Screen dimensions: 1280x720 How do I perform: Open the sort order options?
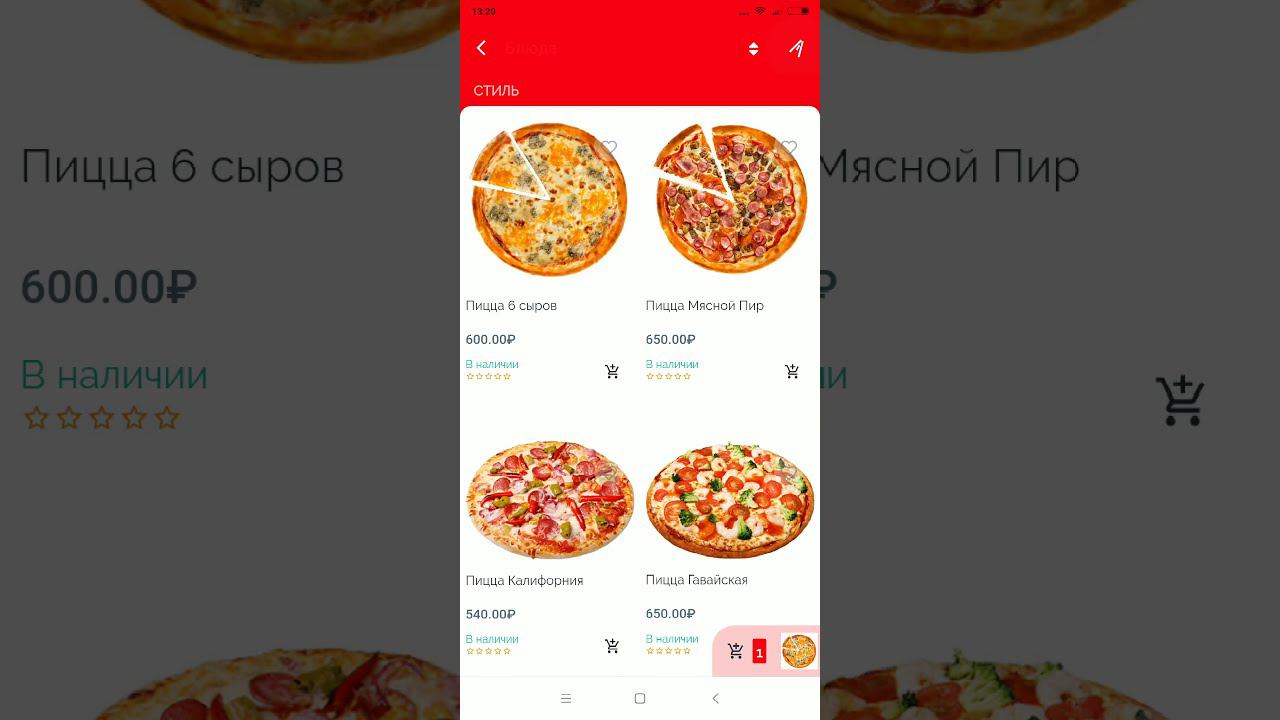click(x=753, y=48)
